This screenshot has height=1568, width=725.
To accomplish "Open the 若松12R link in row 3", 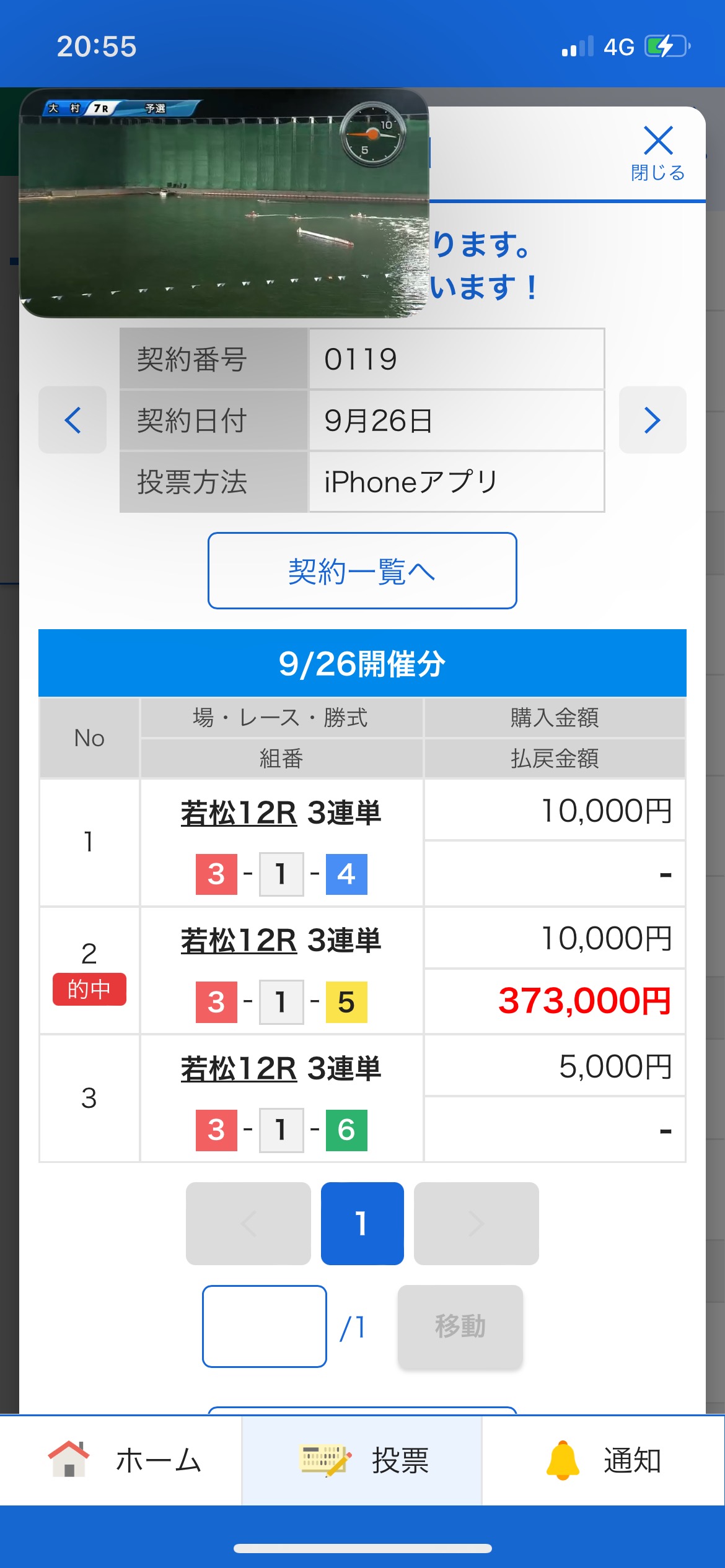I will coord(239,1068).
